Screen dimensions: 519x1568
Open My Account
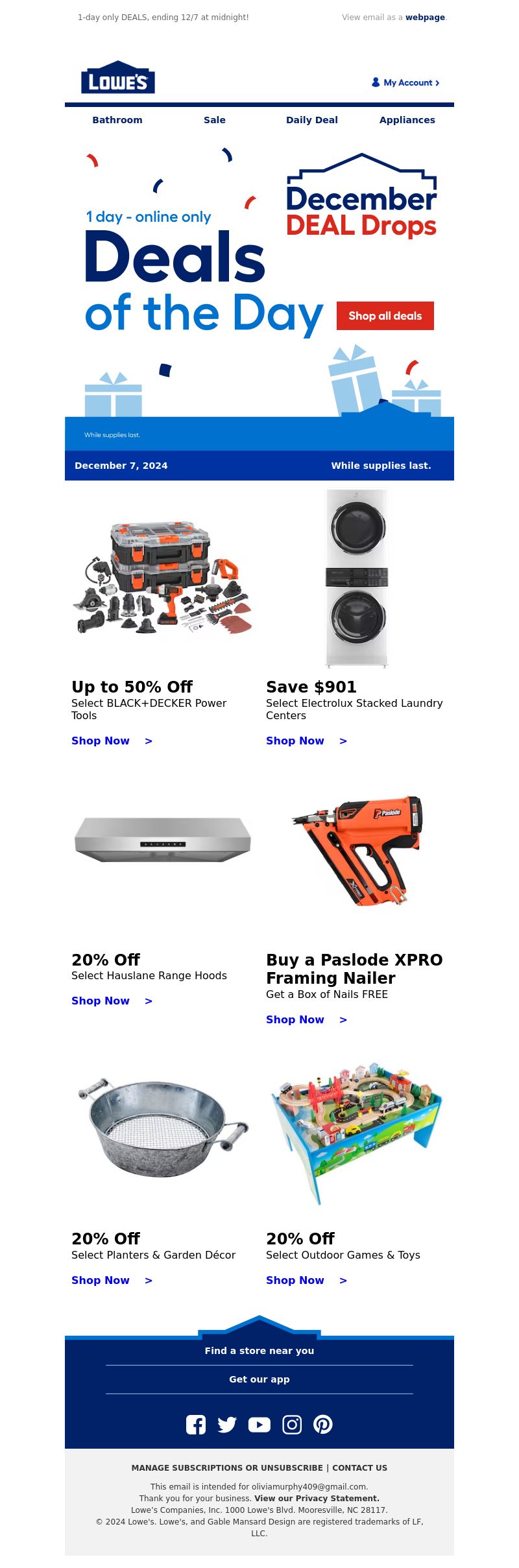point(406,83)
